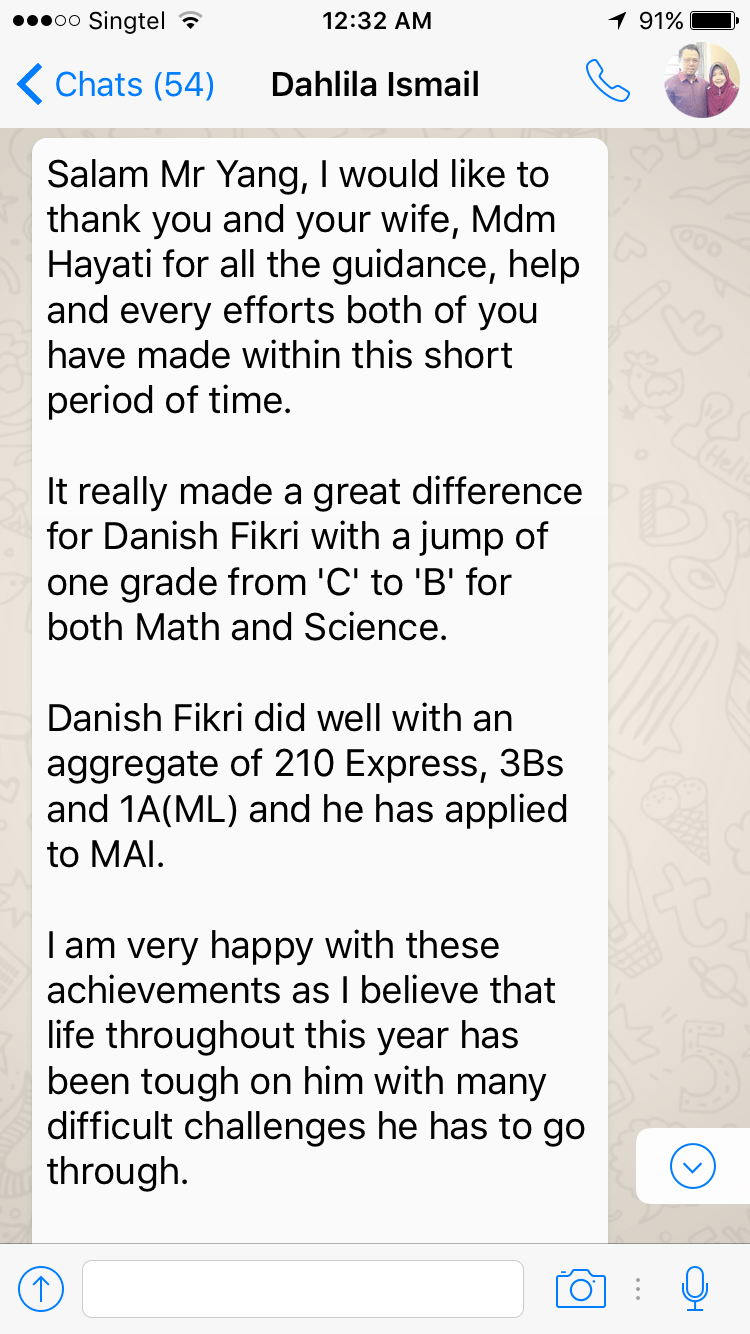Open the camera to send a photo
This screenshot has width=750, height=1334.
581,1288
